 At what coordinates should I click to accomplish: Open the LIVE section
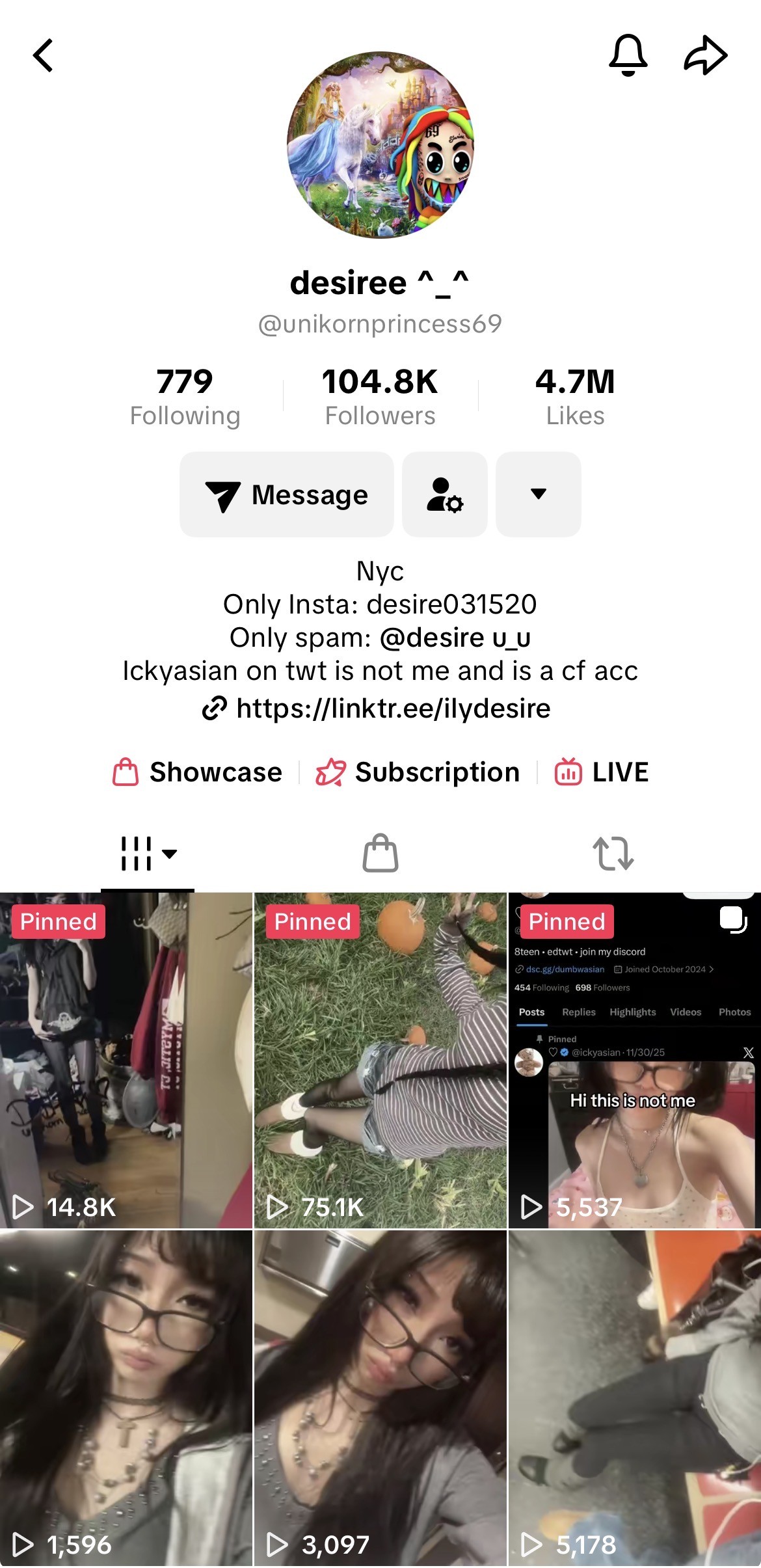pos(602,772)
